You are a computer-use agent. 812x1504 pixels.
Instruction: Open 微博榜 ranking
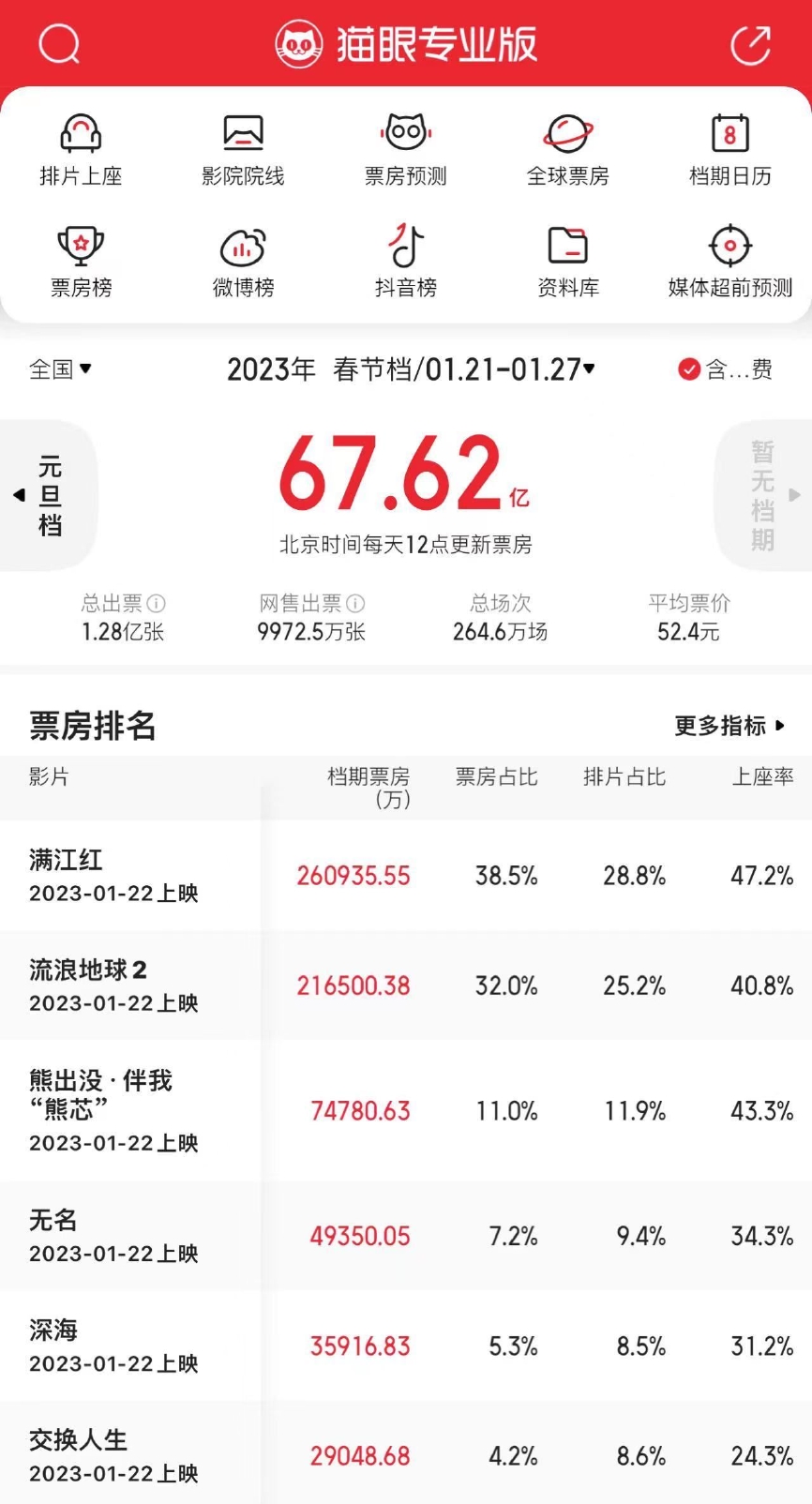coord(243,262)
